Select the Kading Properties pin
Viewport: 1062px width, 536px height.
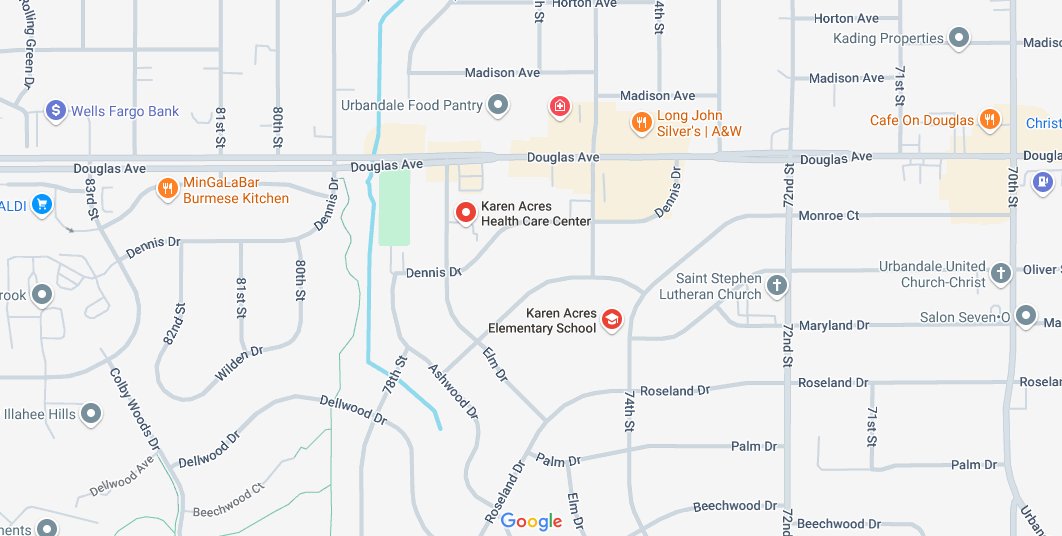tap(959, 39)
